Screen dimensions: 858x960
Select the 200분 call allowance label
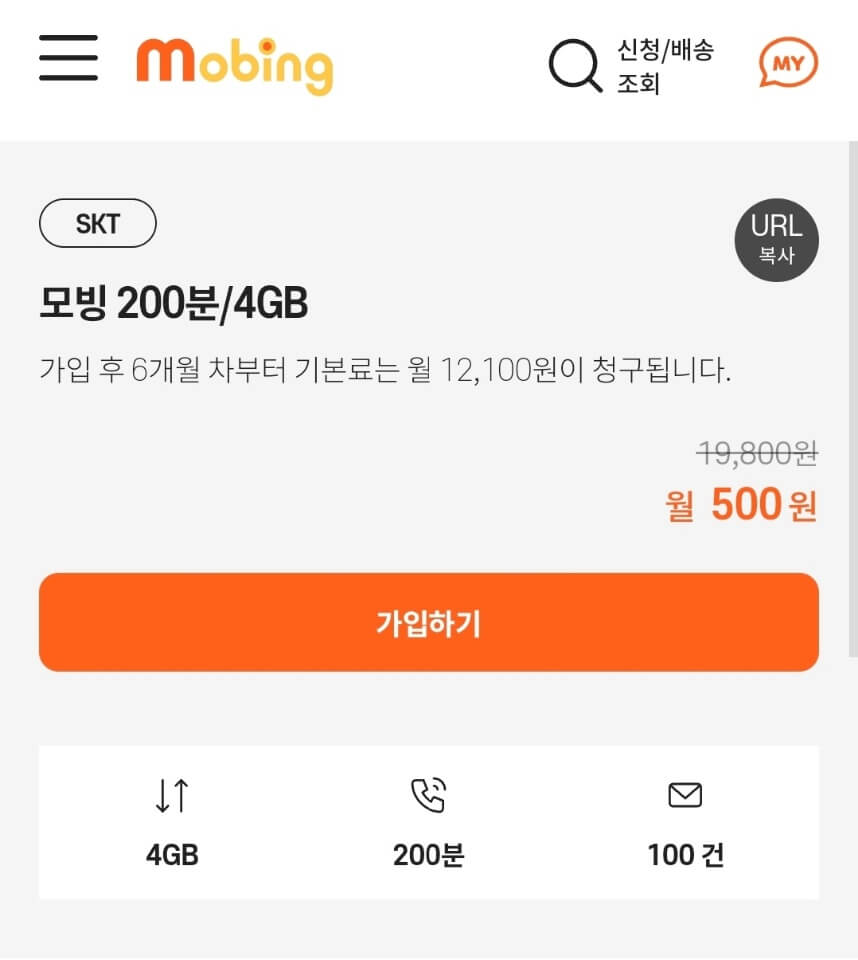[x=429, y=855]
